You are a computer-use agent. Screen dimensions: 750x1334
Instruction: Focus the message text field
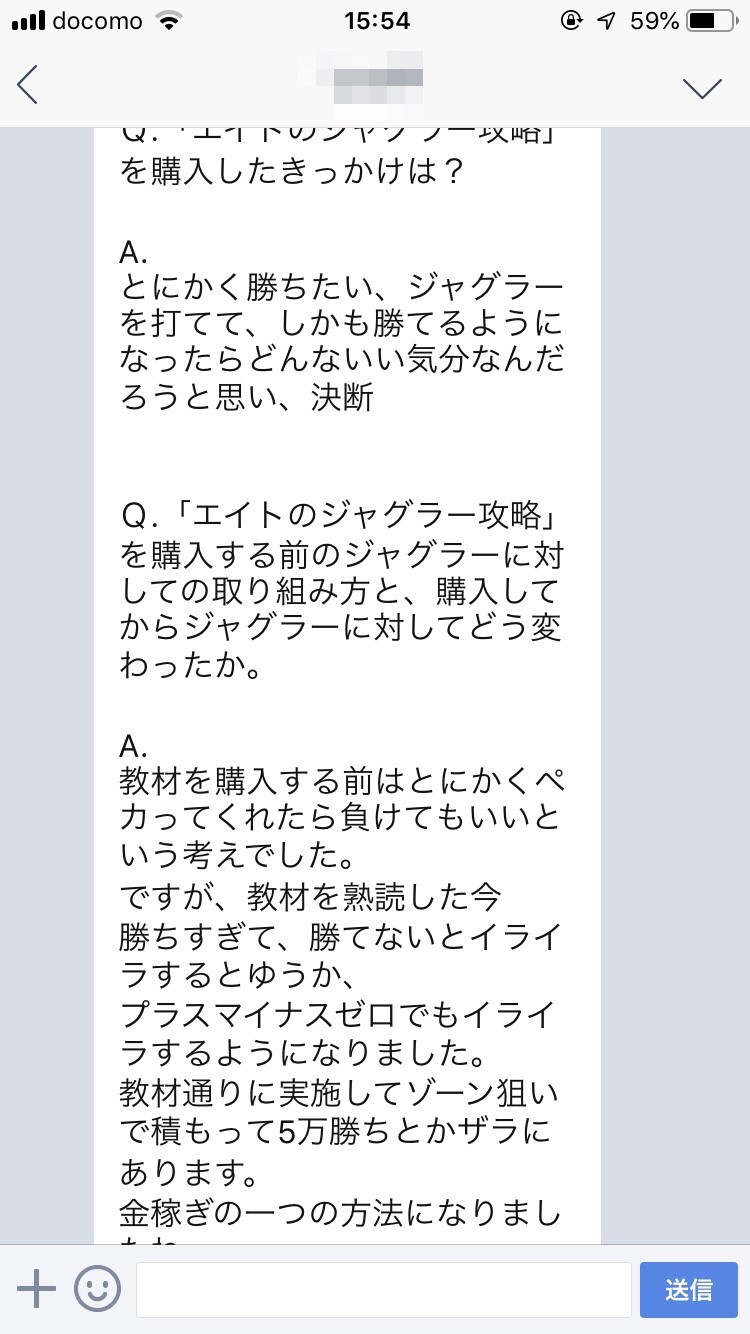click(383, 1289)
